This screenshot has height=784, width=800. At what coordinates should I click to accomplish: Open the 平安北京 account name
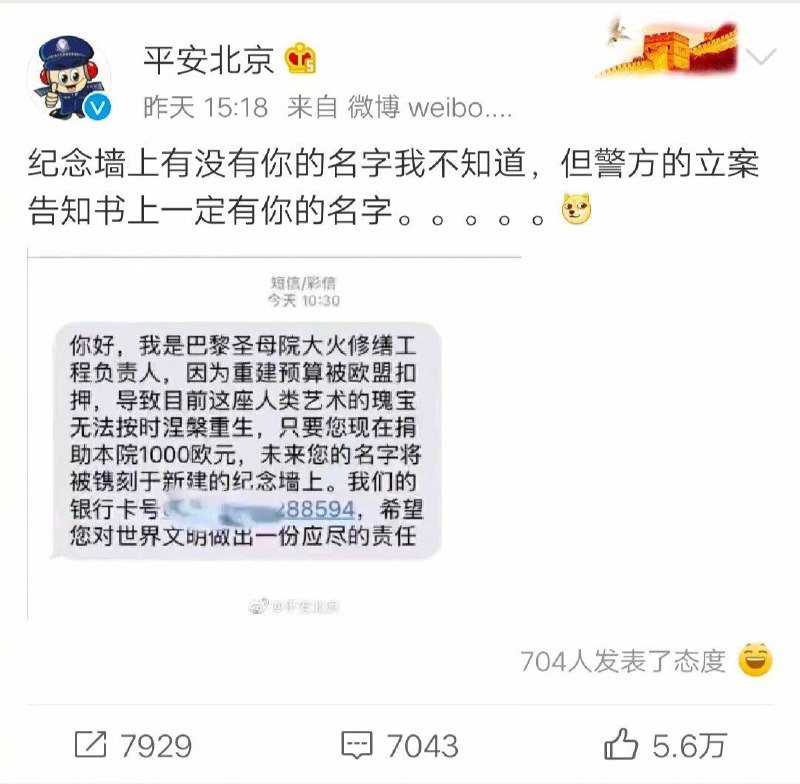point(208,60)
